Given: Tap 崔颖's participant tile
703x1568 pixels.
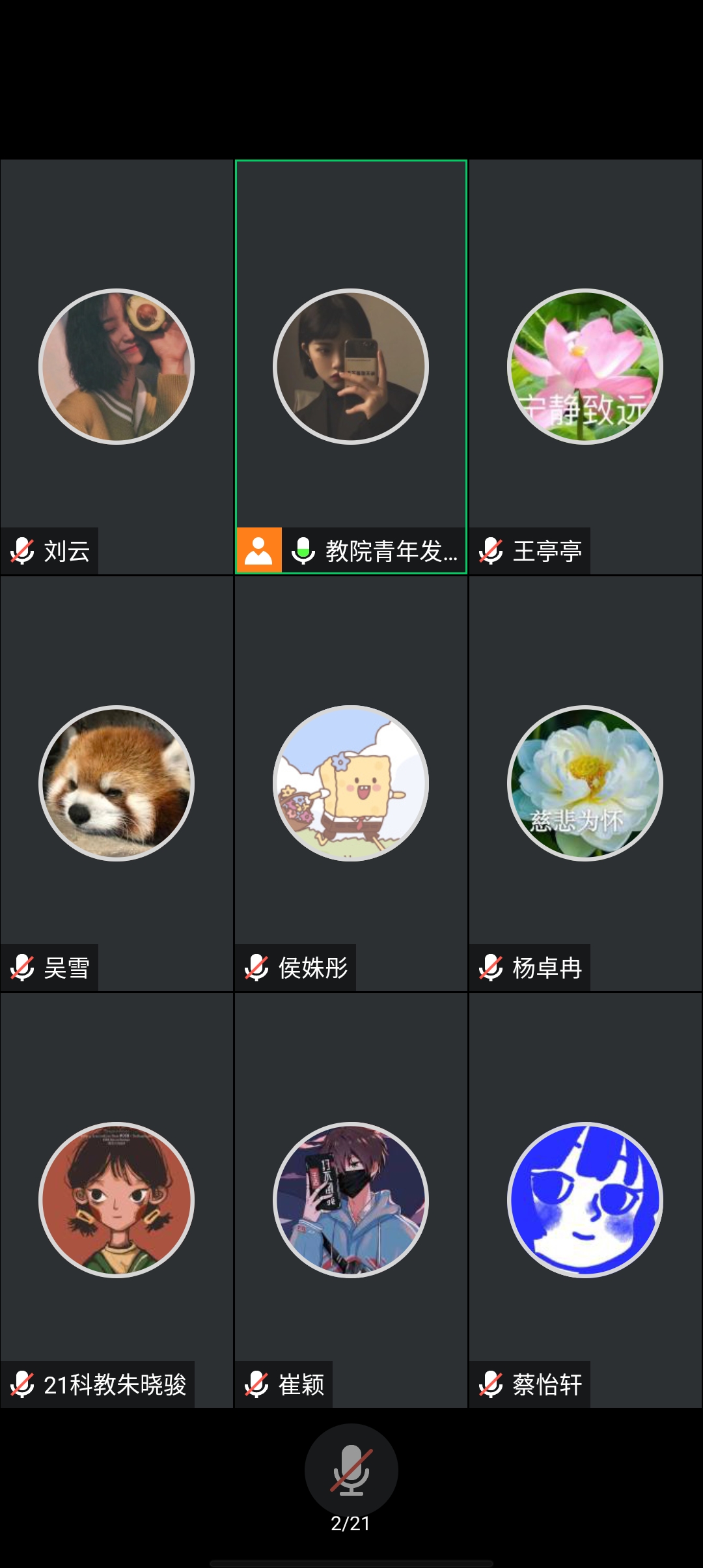Looking at the screenshot, I should 351,1200.
